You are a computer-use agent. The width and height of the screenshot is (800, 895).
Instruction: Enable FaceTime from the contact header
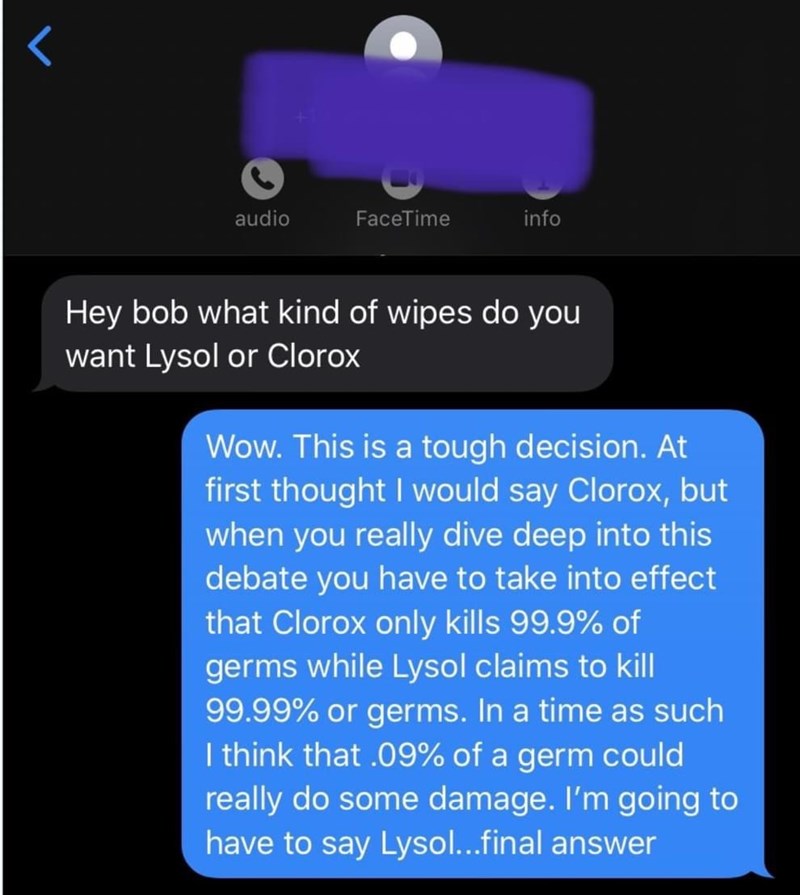[x=404, y=189]
